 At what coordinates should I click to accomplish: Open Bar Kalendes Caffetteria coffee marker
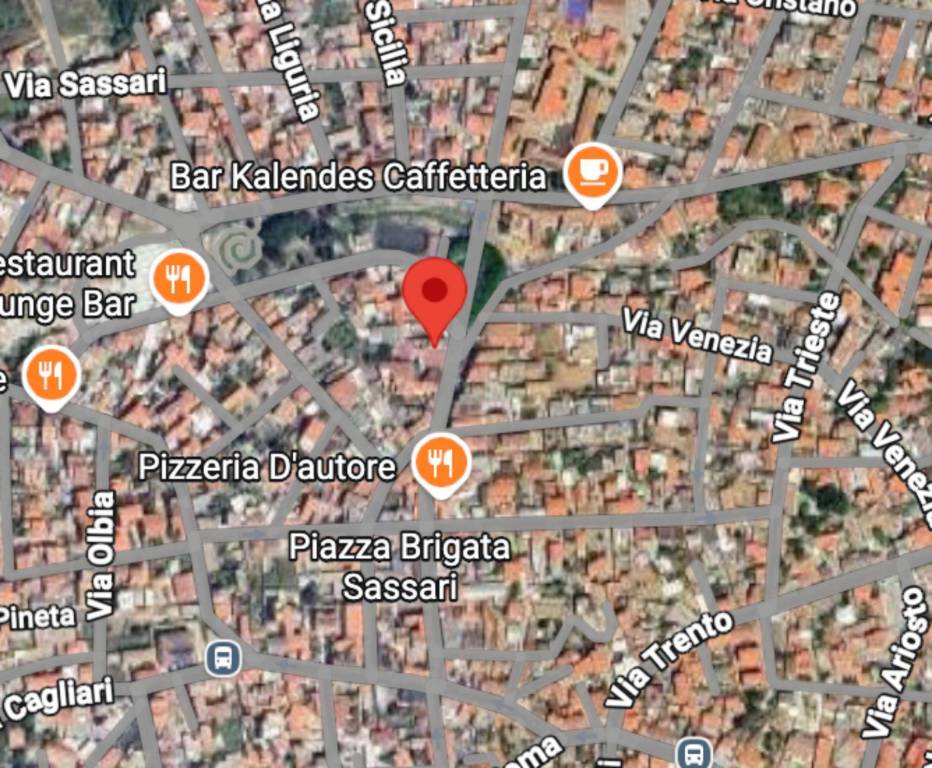point(593,173)
